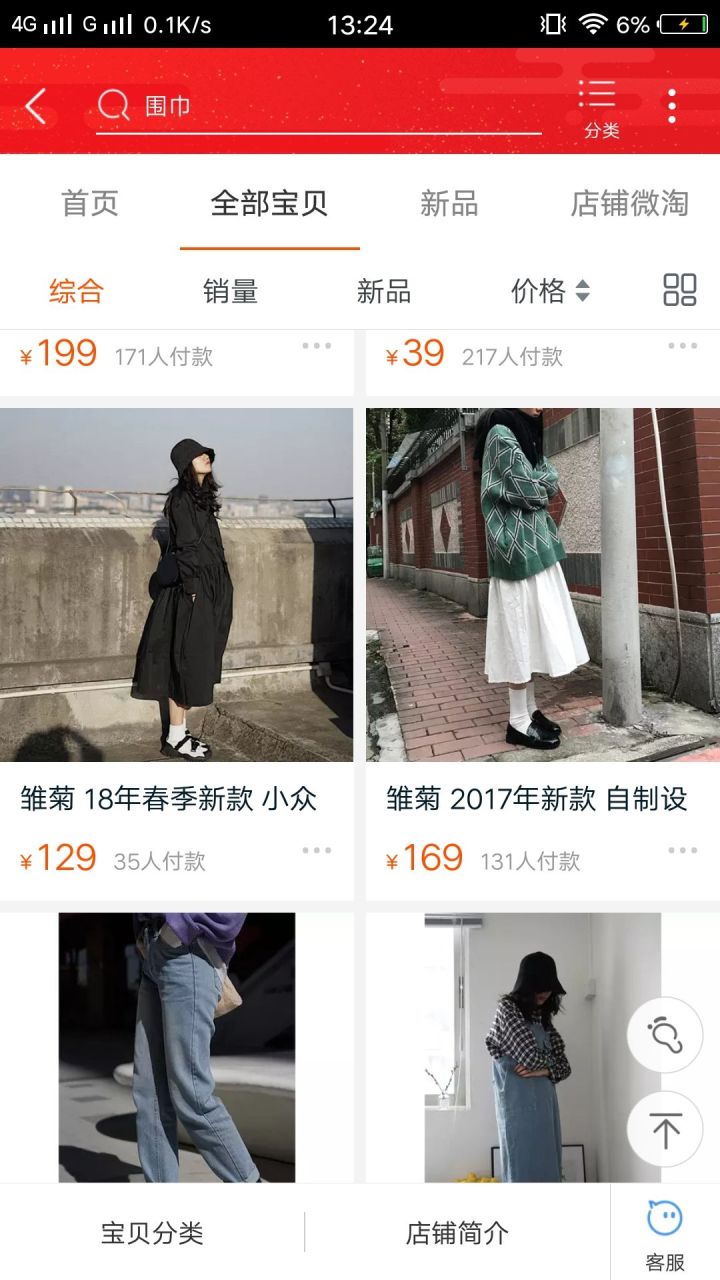Switch to the 店铺微淘 tab

click(629, 204)
